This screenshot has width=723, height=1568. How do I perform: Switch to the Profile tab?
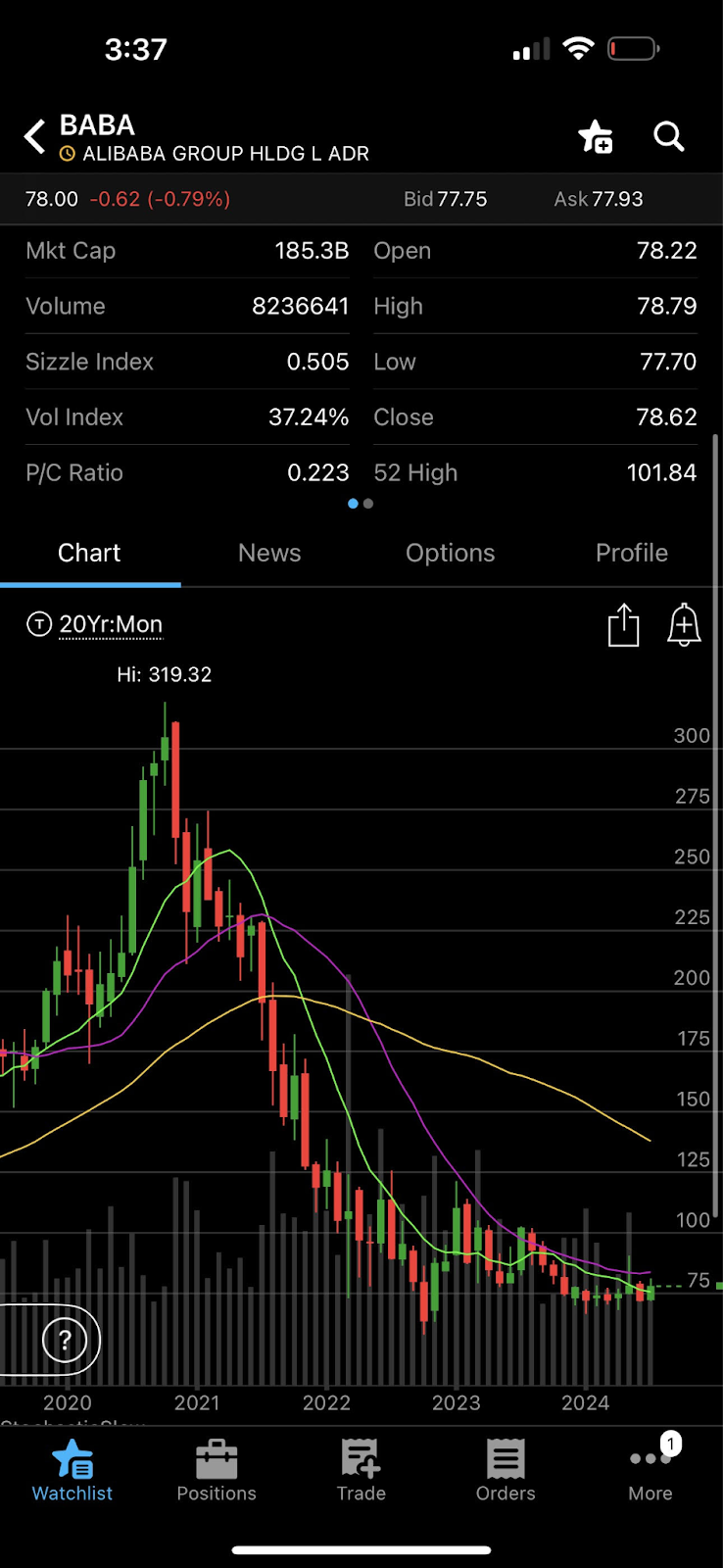coord(631,554)
